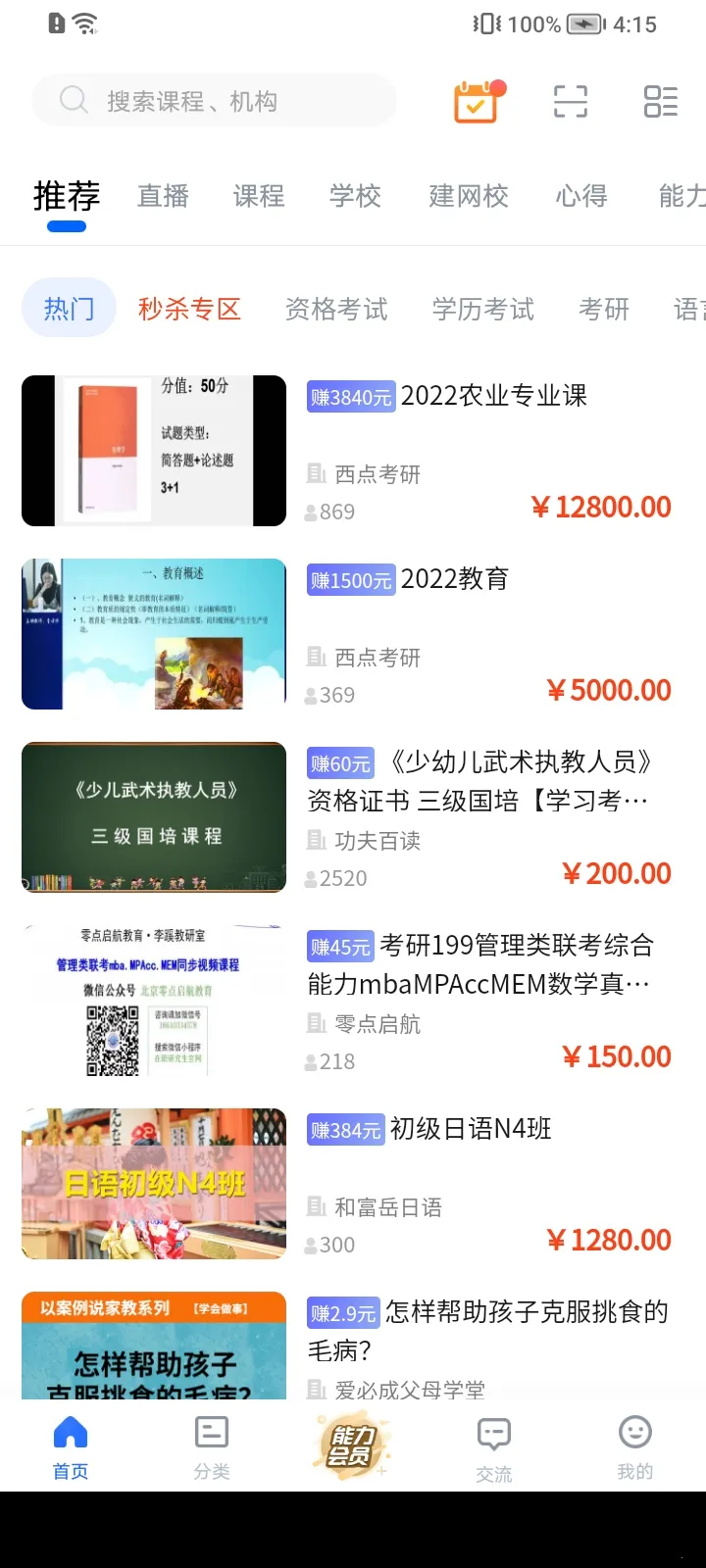Switch to the 直播 tab
The image size is (706, 1568).
(x=163, y=196)
